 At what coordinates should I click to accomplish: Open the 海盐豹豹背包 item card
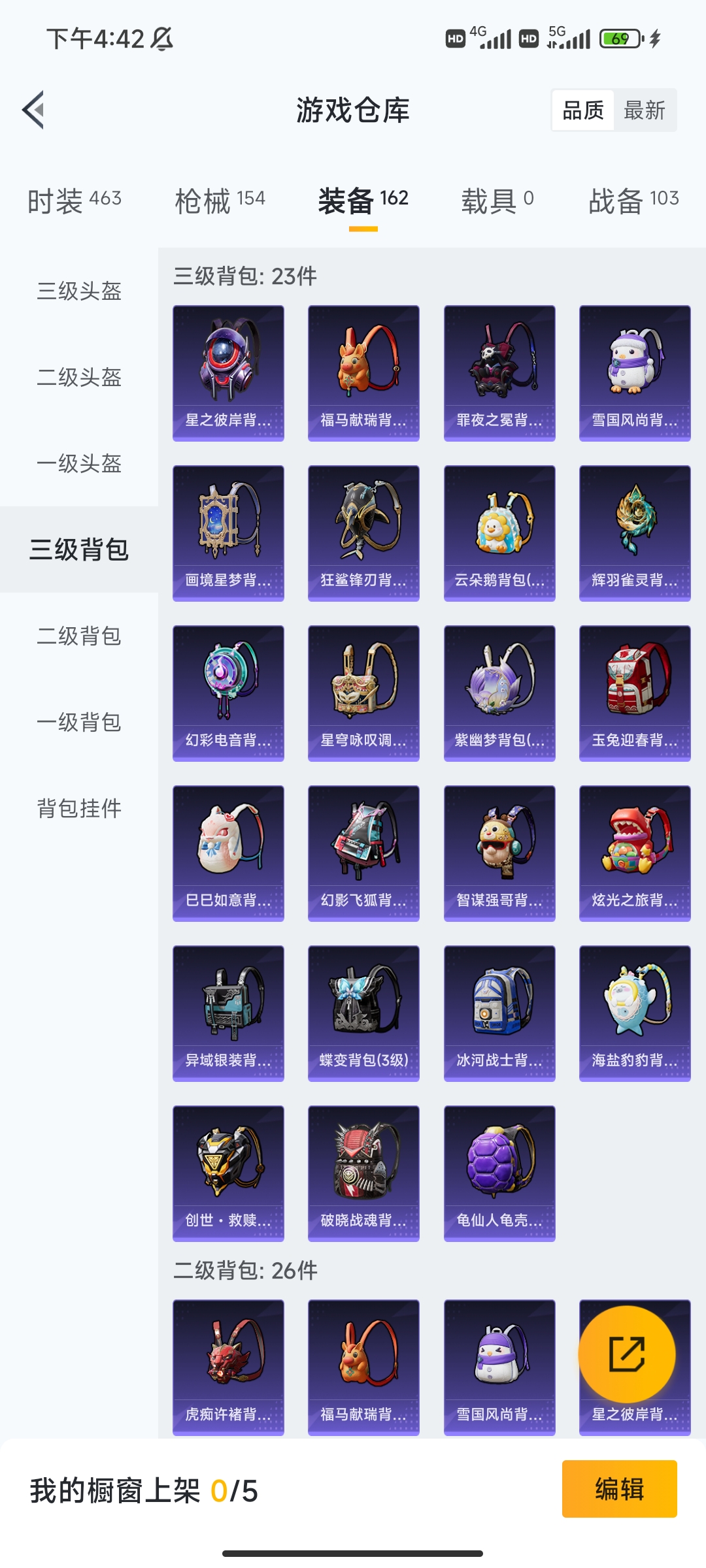point(632,1011)
